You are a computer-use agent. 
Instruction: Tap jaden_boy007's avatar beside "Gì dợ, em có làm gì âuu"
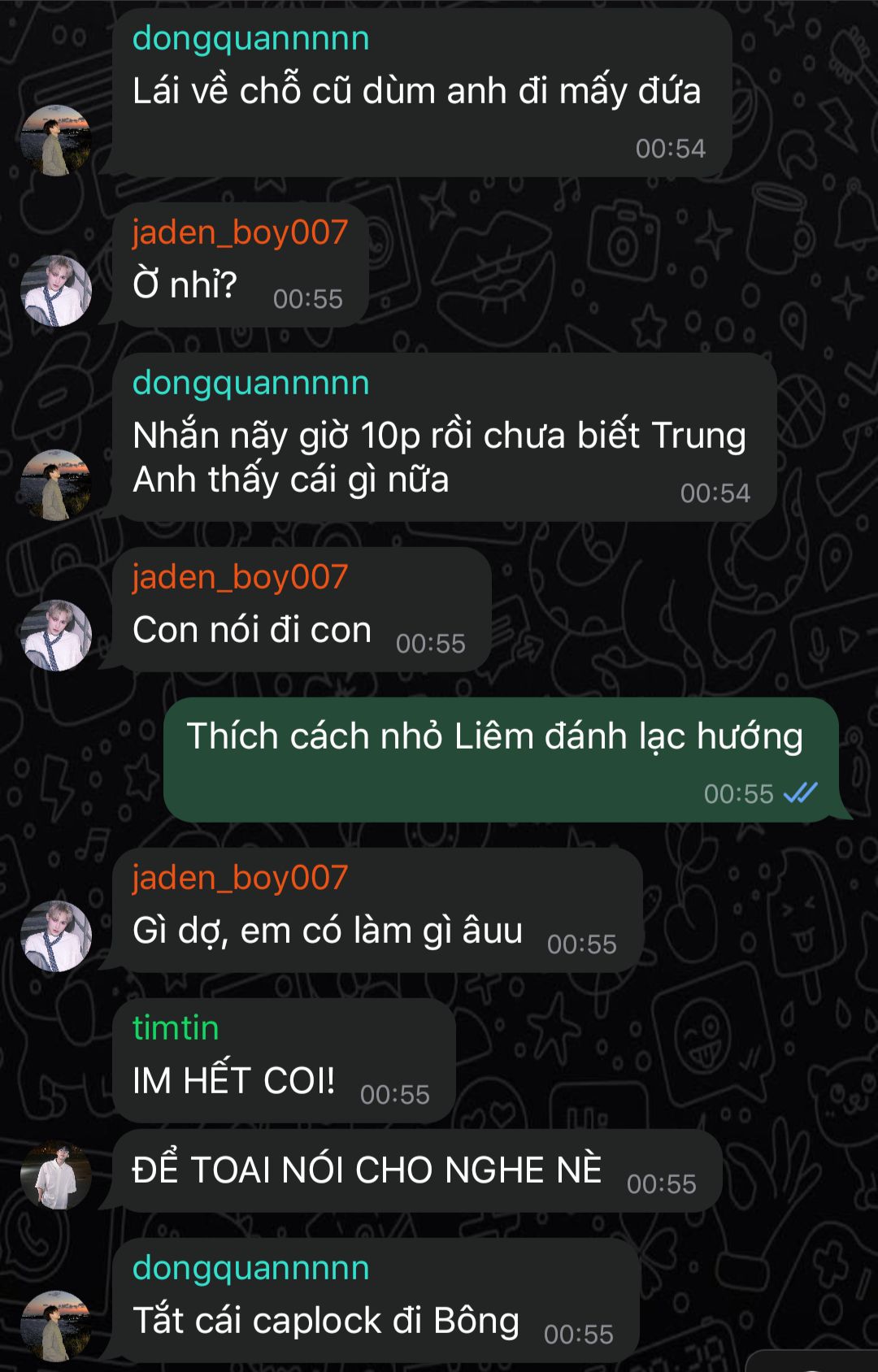tap(55, 936)
